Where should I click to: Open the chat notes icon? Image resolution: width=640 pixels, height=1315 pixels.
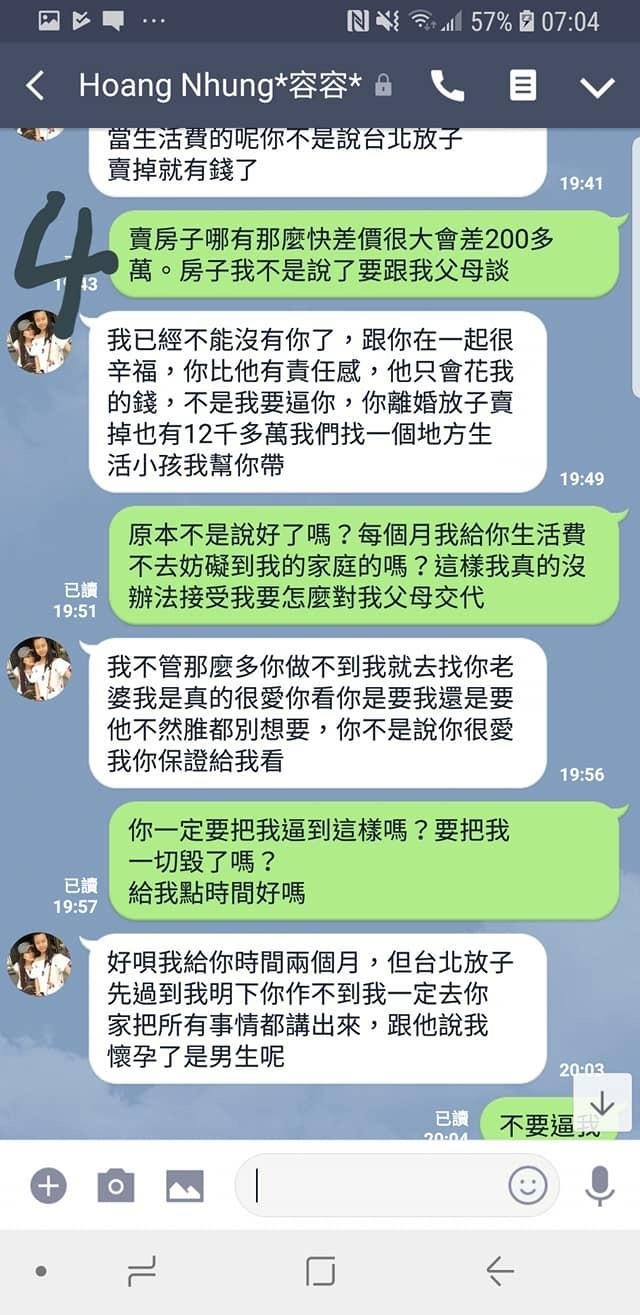tap(523, 86)
